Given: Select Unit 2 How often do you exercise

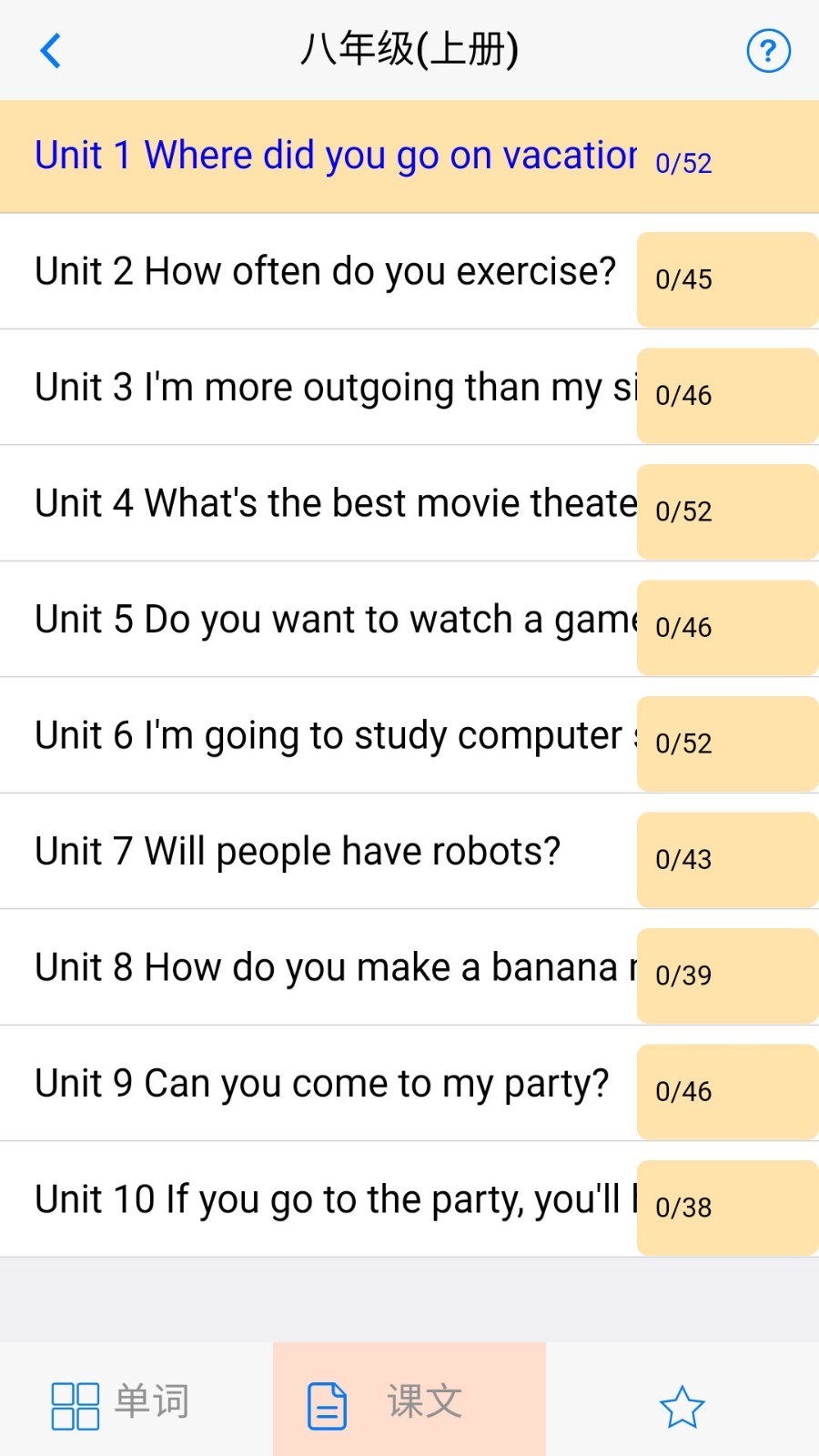Looking at the screenshot, I should coord(325,272).
